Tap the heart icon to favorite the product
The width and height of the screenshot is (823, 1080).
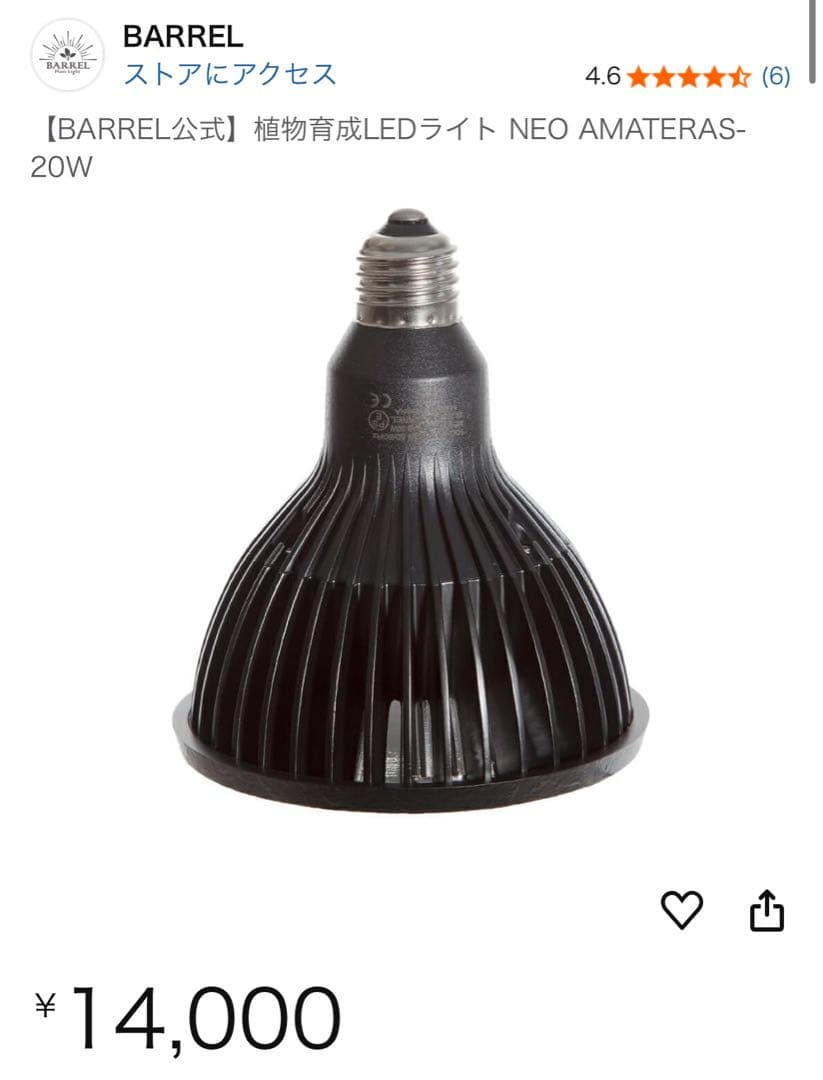pos(683,908)
